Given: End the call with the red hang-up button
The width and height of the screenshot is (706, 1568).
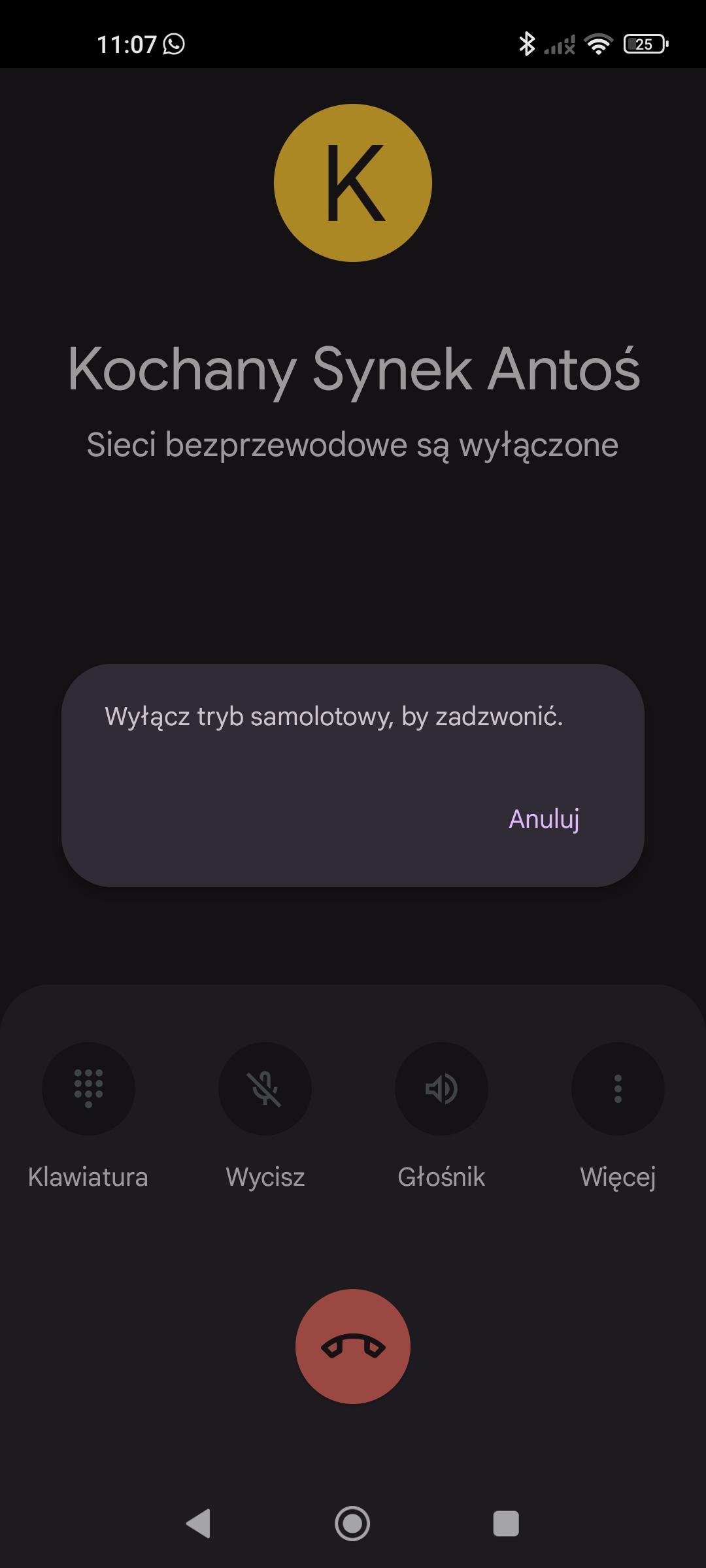Looking at the screenshot, I should [x=353, y=1346].
